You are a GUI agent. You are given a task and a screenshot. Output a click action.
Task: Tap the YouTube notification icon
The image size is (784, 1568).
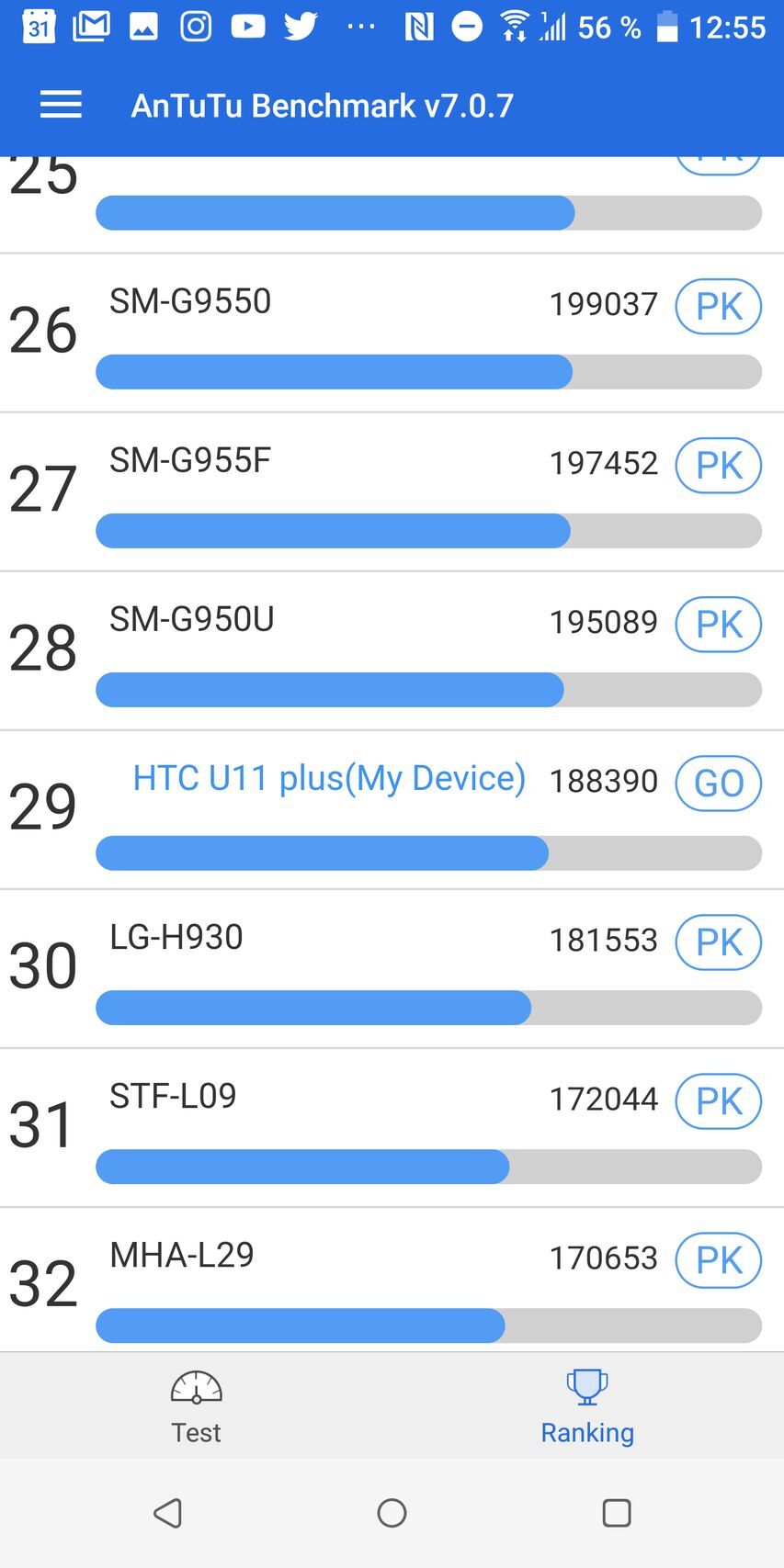pyautogui.click(x=247, y=26)
